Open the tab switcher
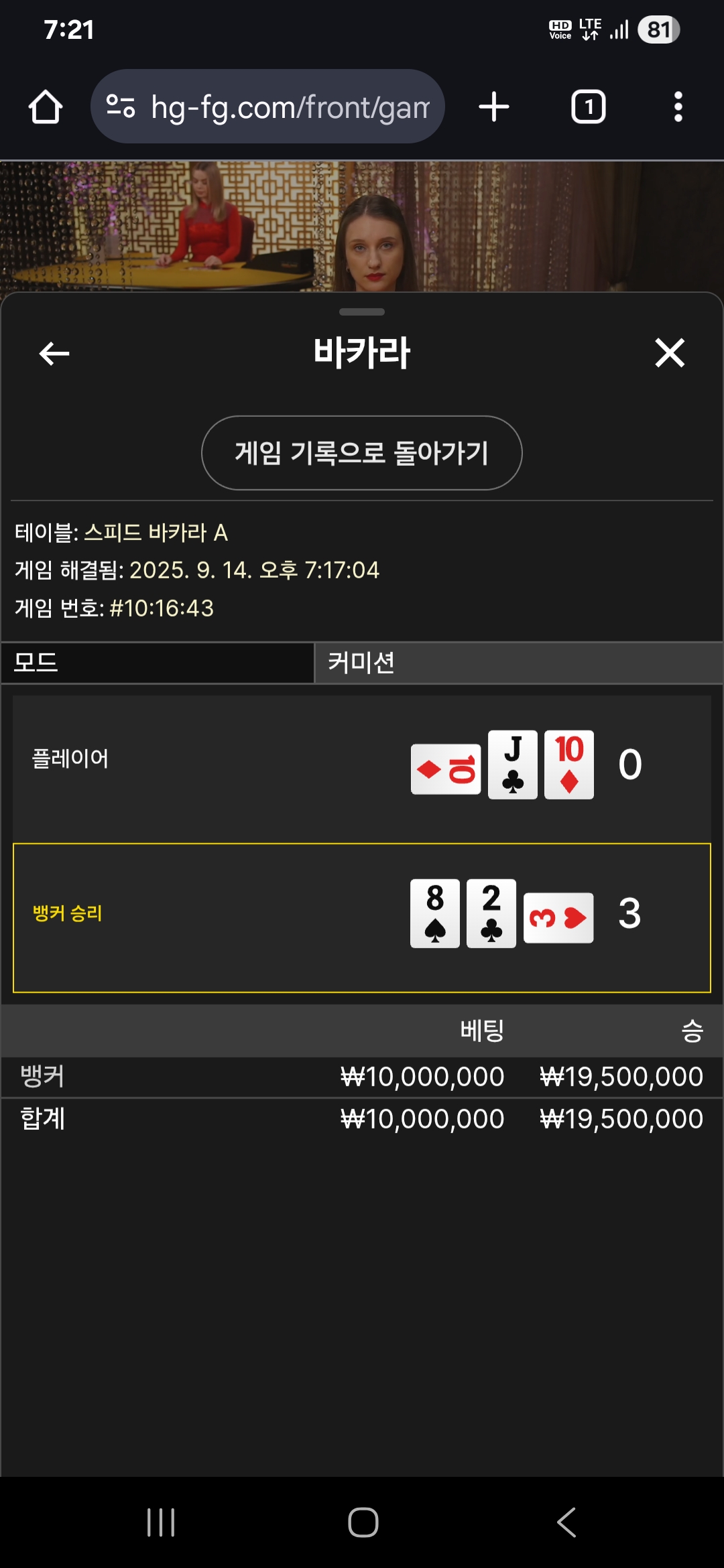 (x=588, y=107)
